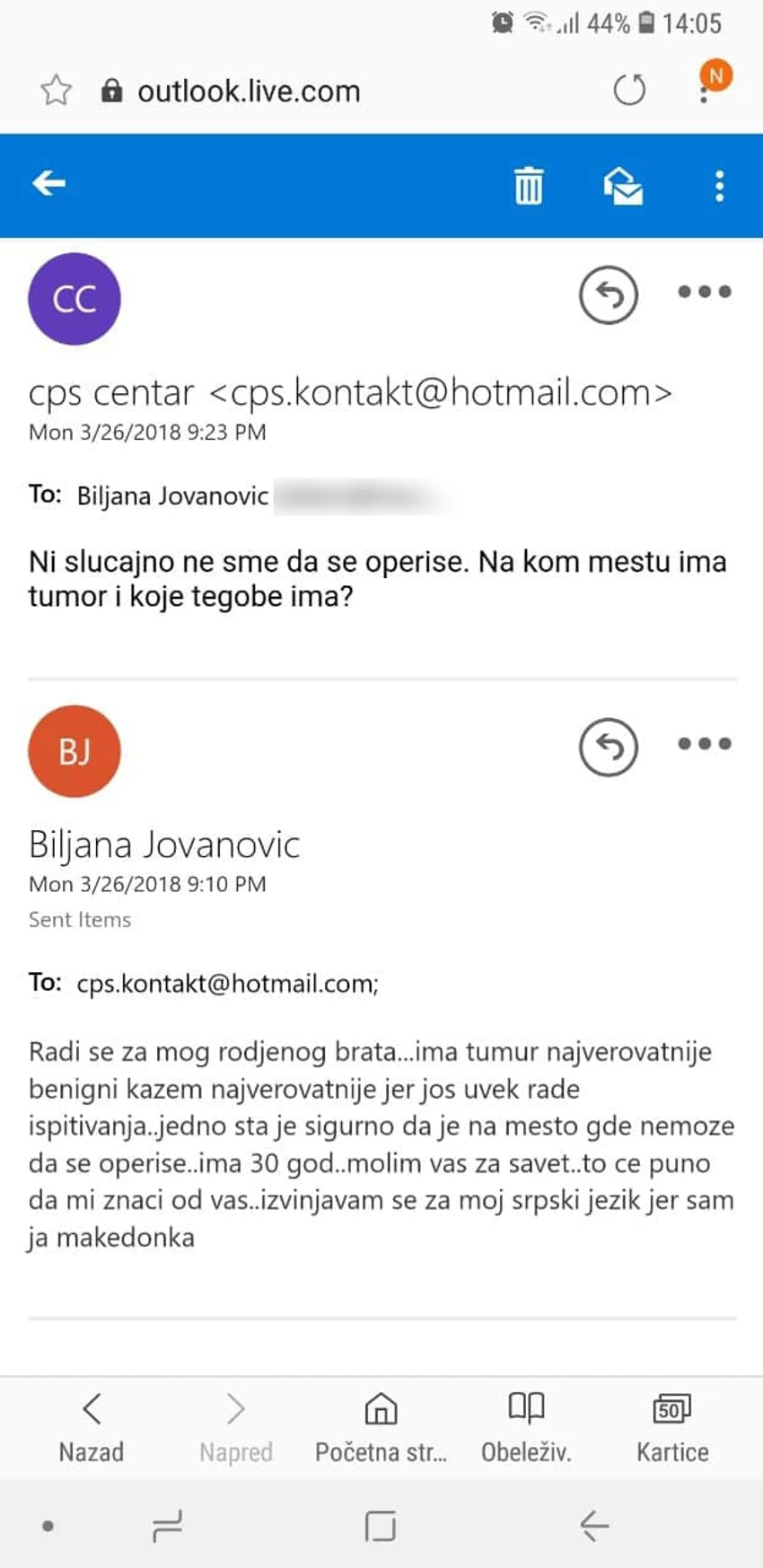Go back to the inbox with the arrow
Screen dimensions: 763x1568
coord(49,184)
